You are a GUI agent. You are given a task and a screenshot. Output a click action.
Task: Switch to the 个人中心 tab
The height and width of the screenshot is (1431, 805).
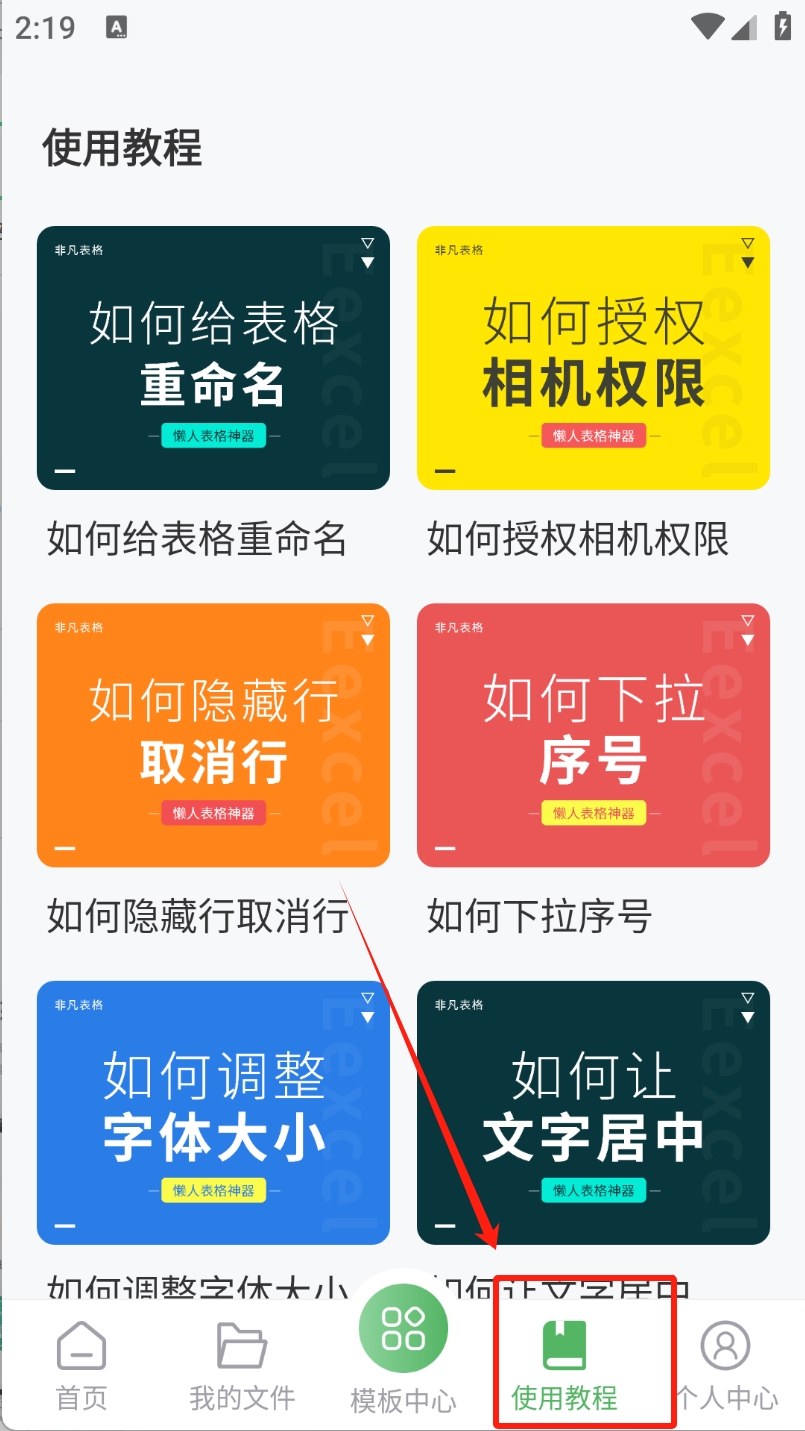(x=726, y=1365)
